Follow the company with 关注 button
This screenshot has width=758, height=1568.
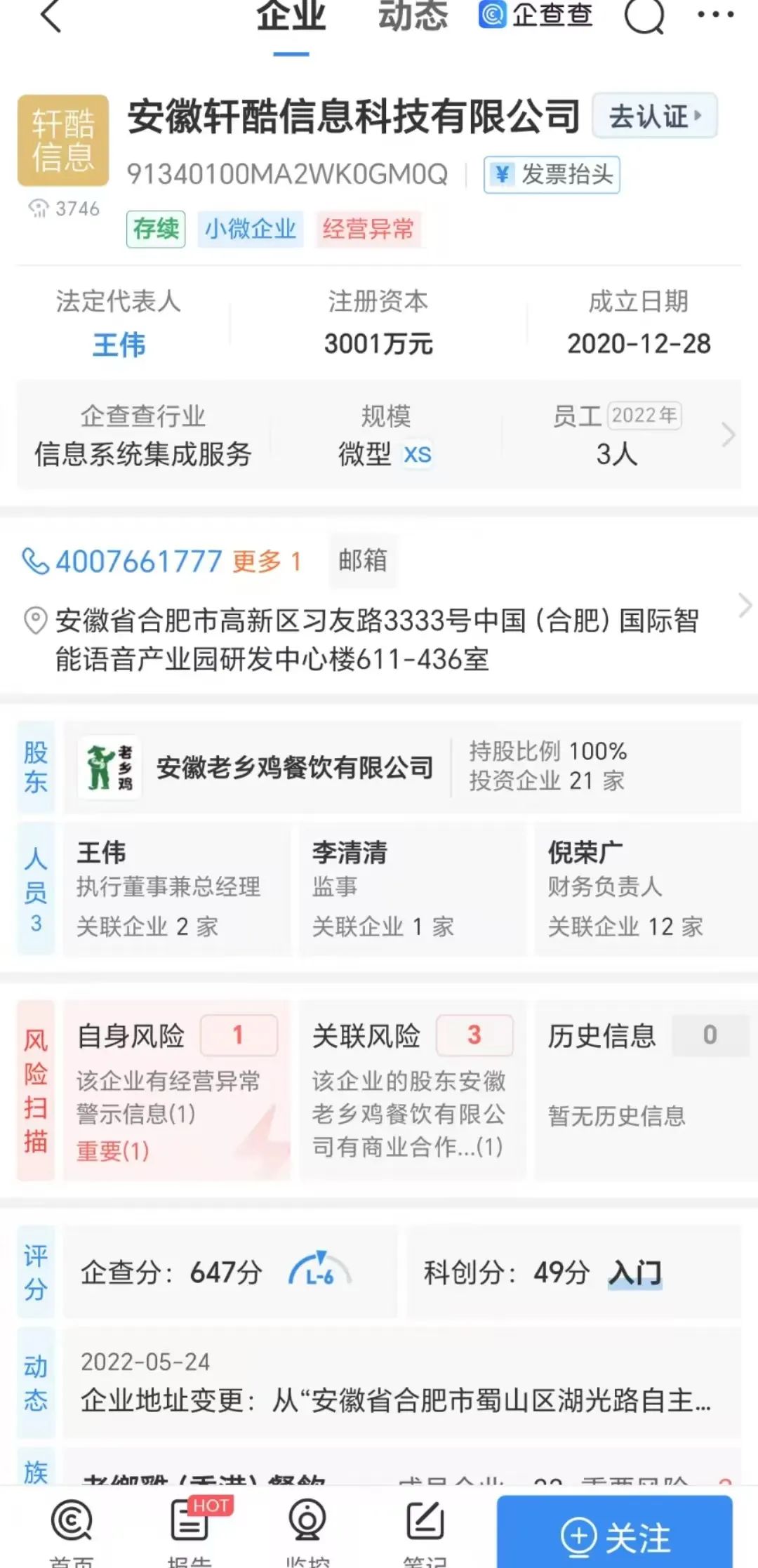point(615,1537)
